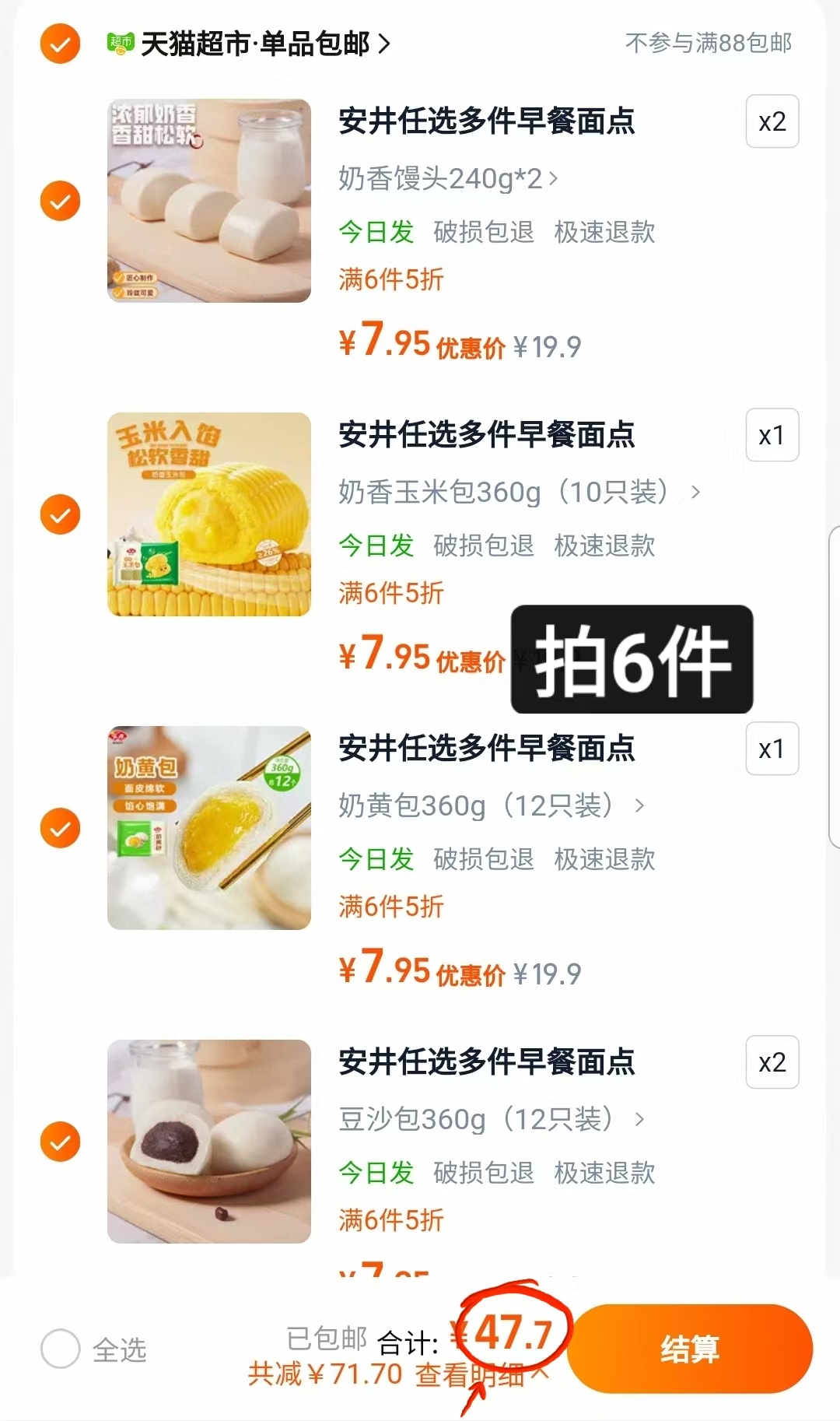Deselect the 豆沙包 item checkbox
This screenshot has height=1421, width=840.
coord(59,1143)
